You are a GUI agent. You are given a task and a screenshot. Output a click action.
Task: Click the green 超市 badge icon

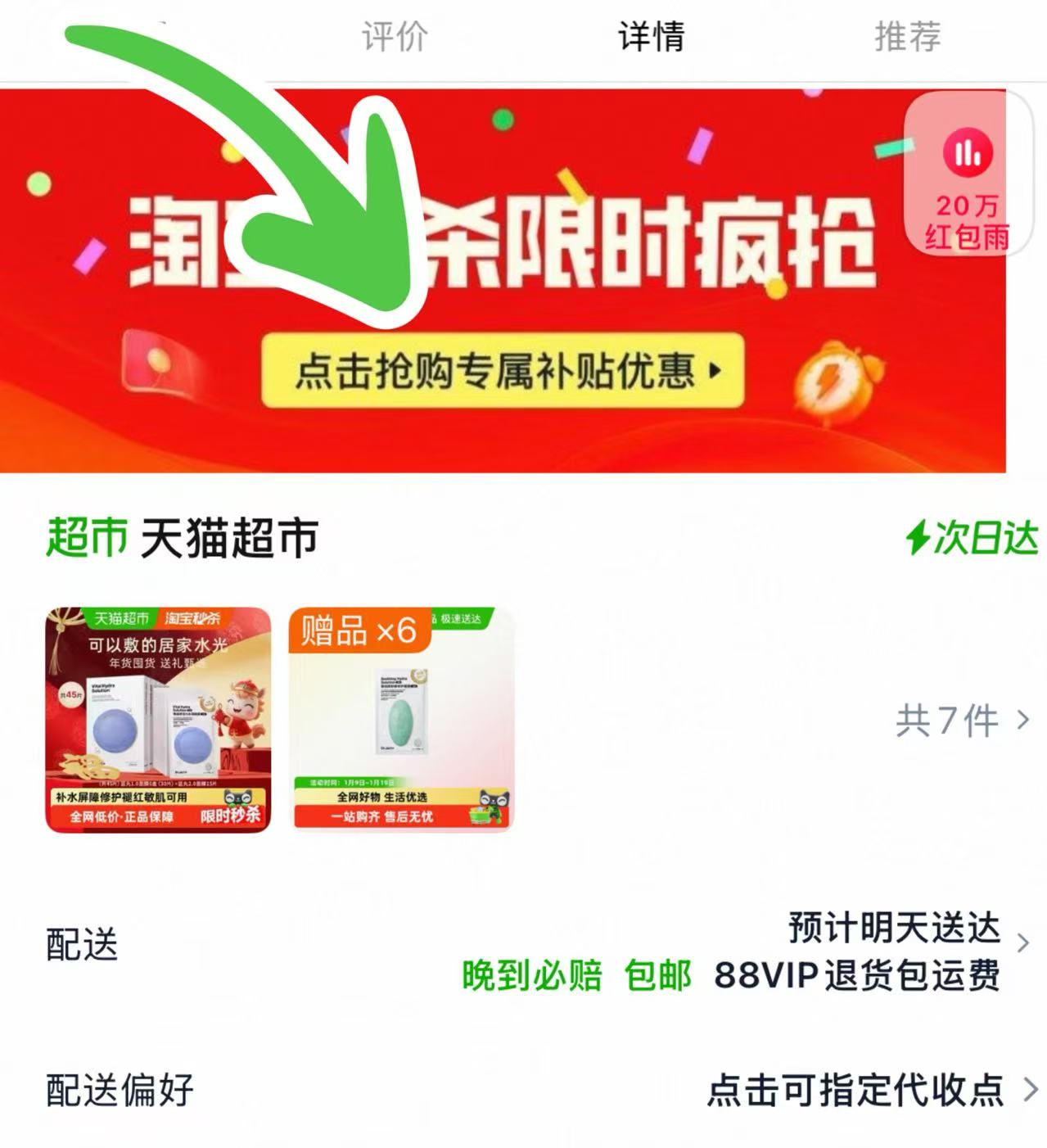tap(88, 536)
